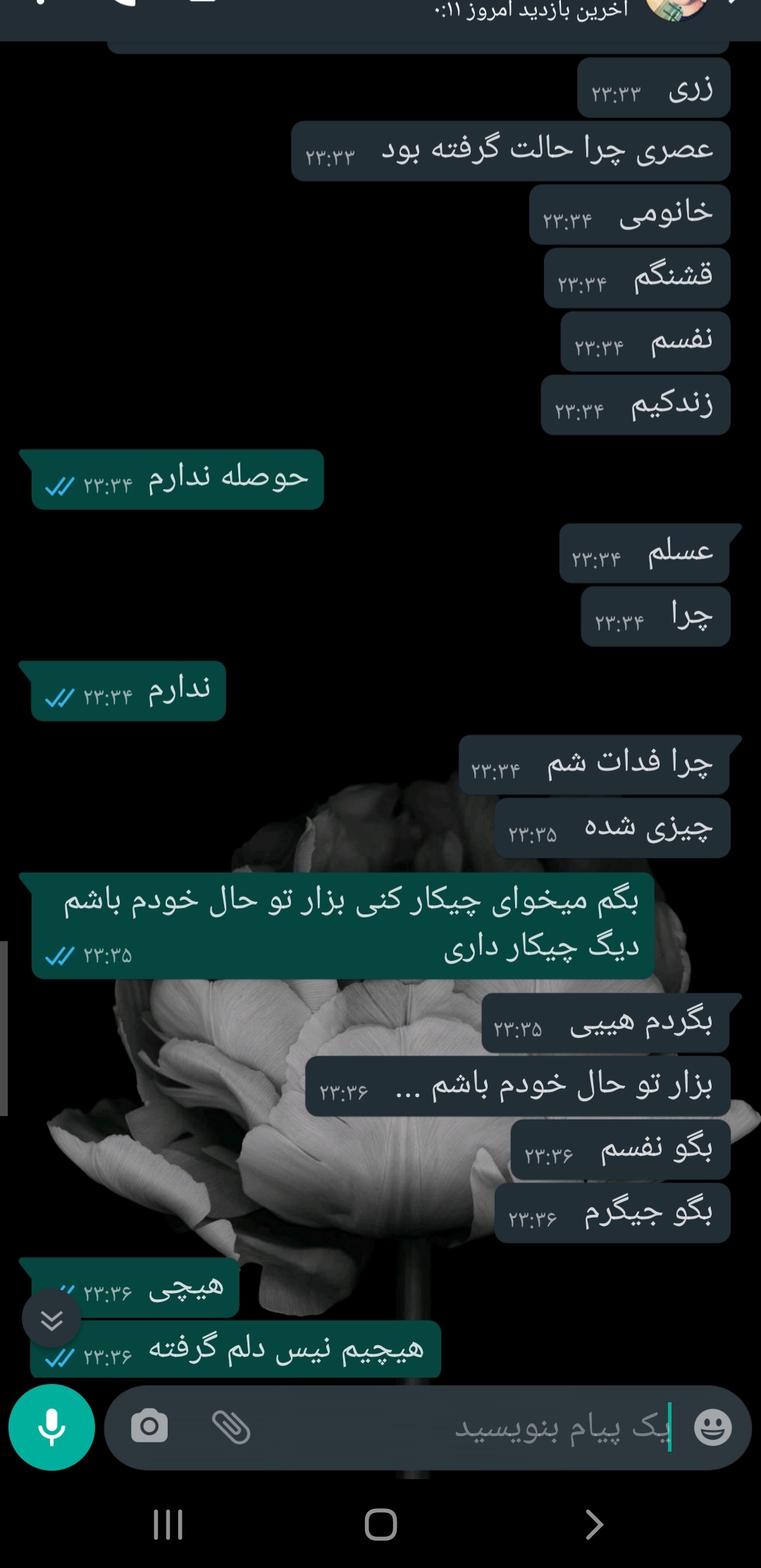The image size is (761, 1568).
Task: Go back using the system navigation bar
Action: pos(594,1525)
